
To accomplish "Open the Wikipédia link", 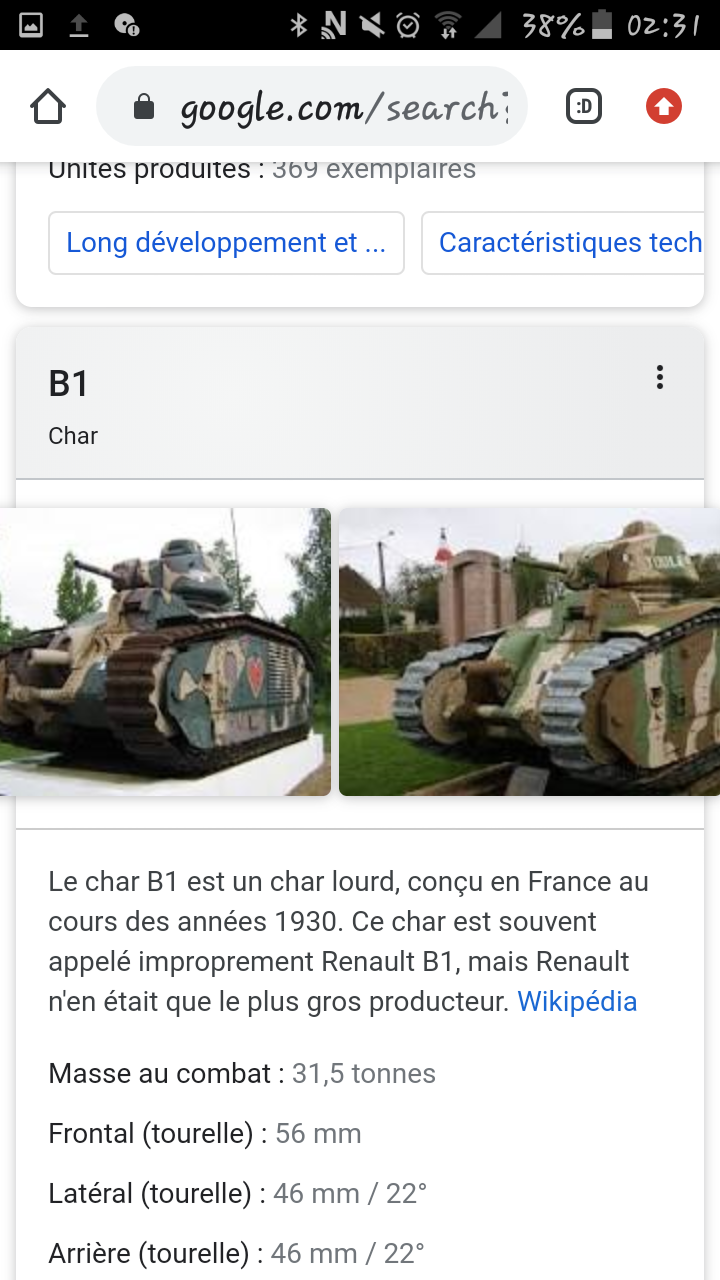I will coord(577,1001).
